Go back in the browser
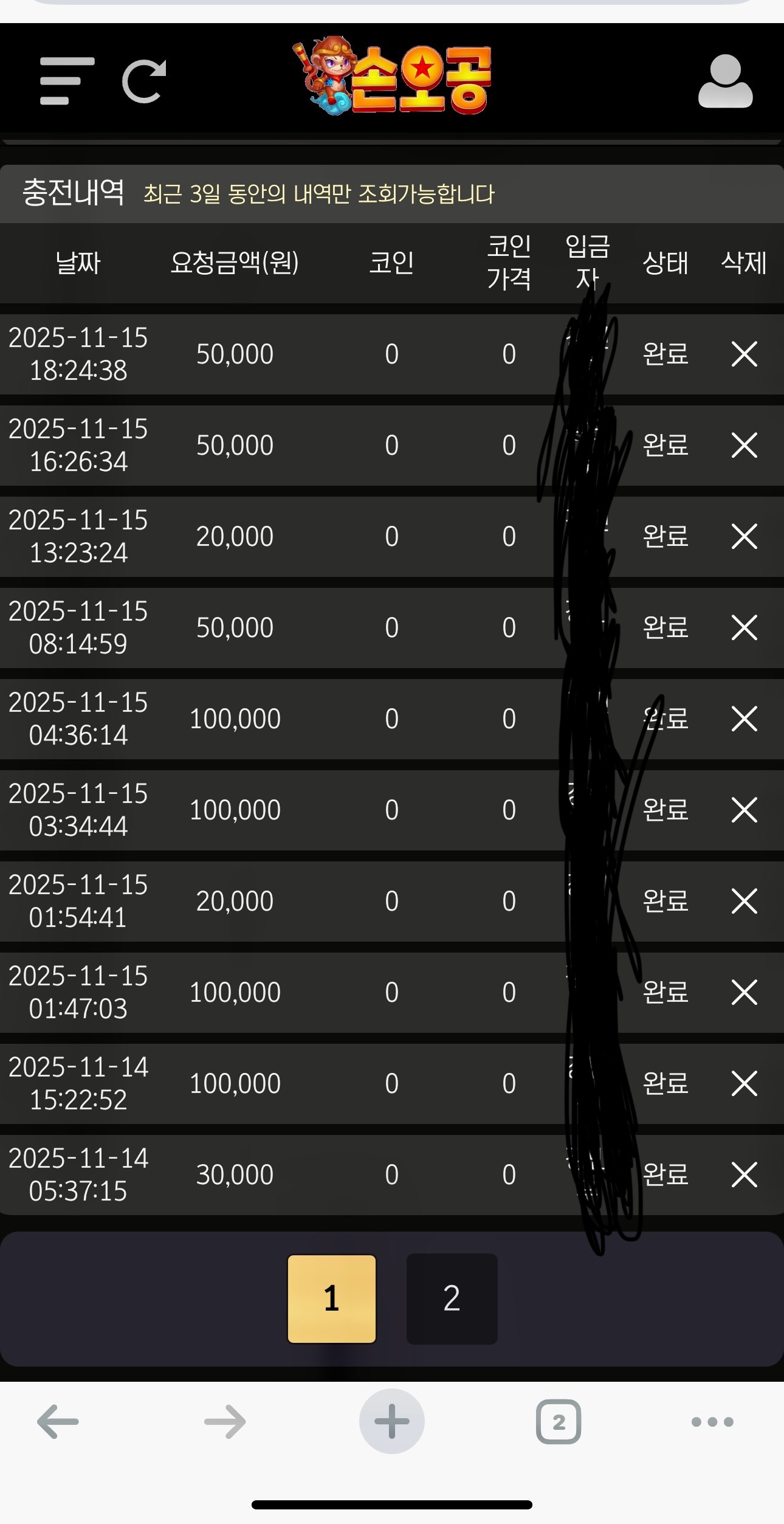The image size is (784, 1524). [58, 1421]
